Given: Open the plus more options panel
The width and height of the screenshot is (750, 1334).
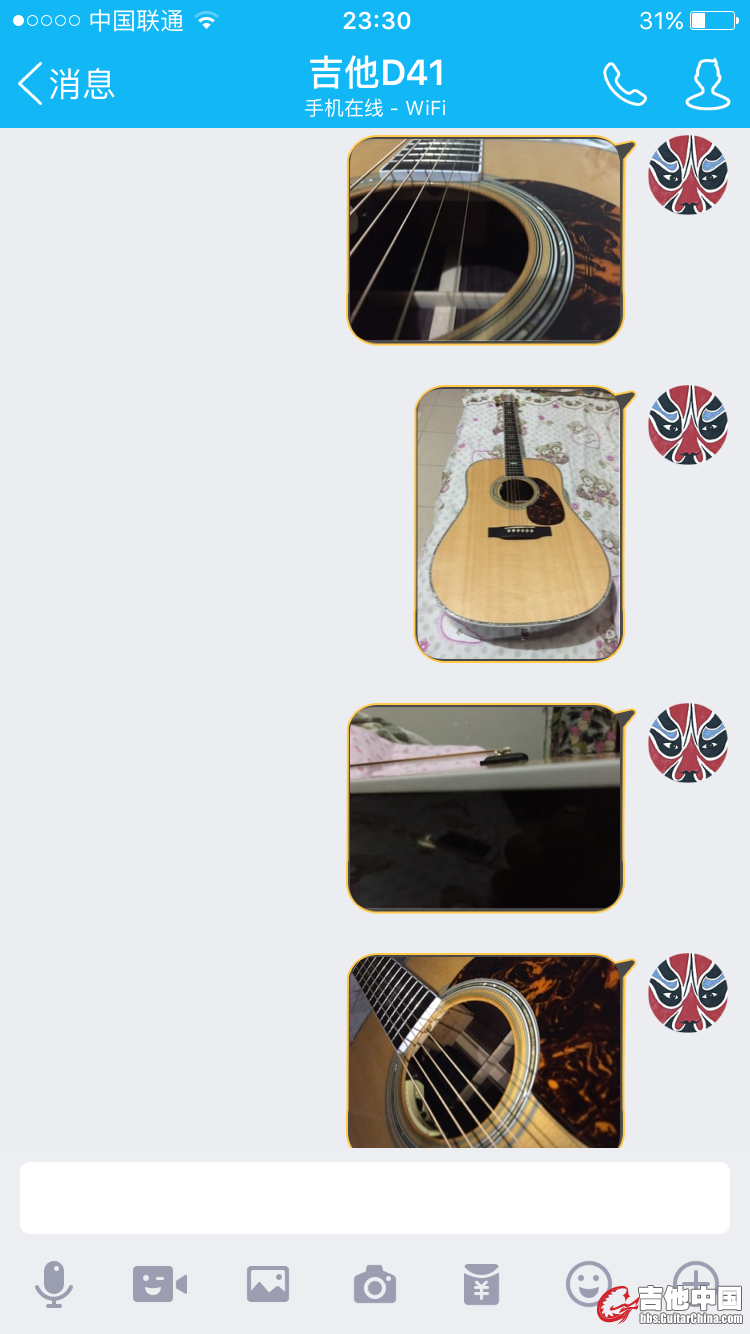Looking at the screenshot, I should tap(695, 1278).
